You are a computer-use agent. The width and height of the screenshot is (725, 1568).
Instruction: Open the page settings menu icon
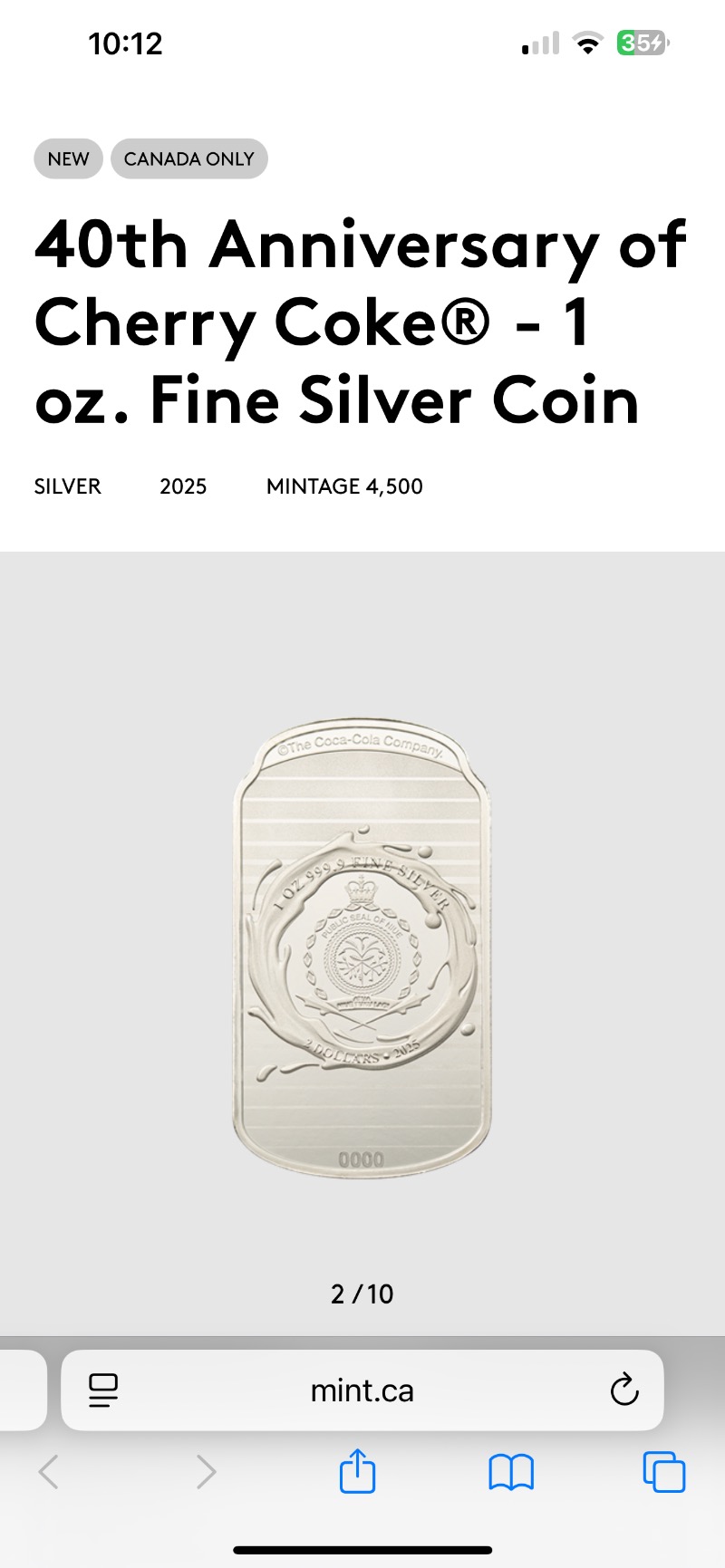pyautogui.click(x=103, y=1390)
